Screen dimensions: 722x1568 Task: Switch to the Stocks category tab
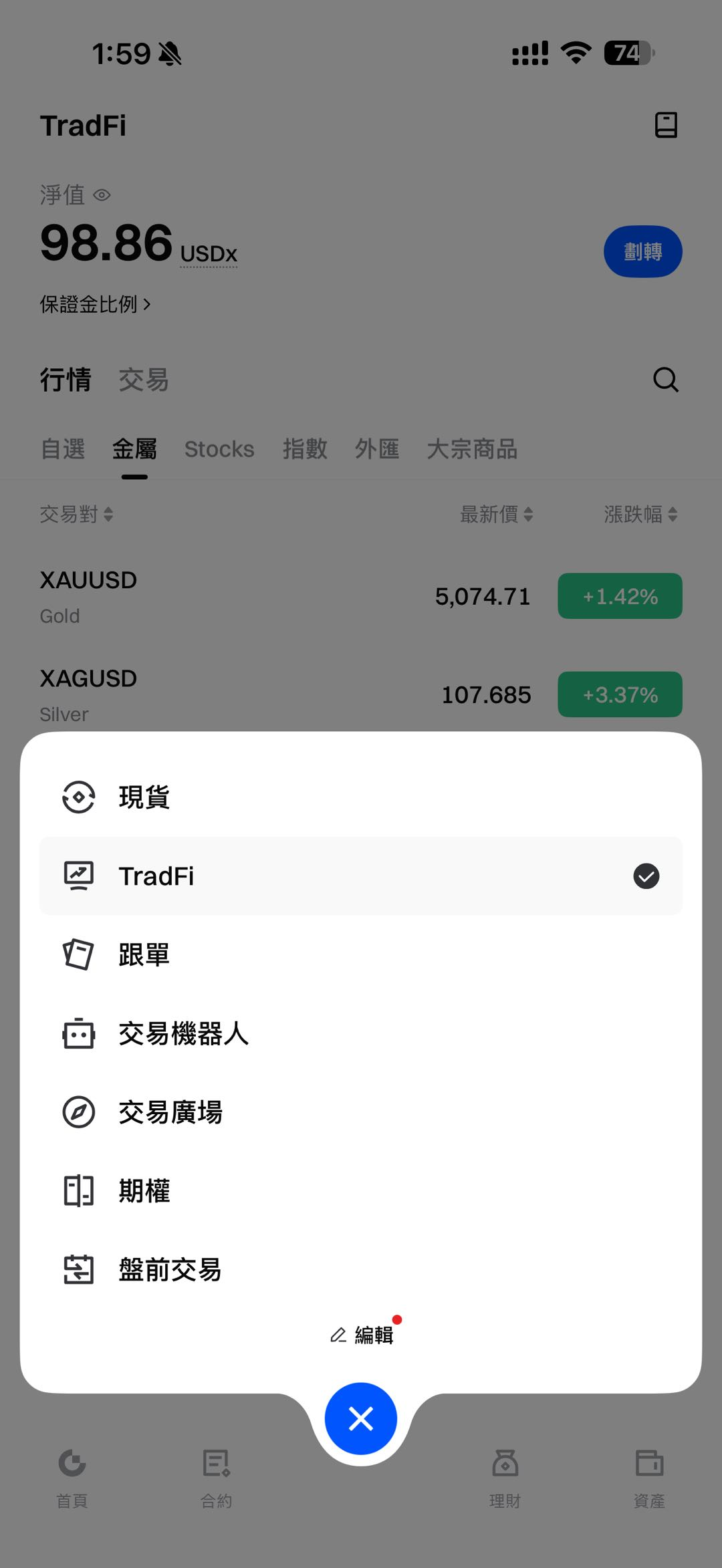pyautogui.click(x=219, y=449)
